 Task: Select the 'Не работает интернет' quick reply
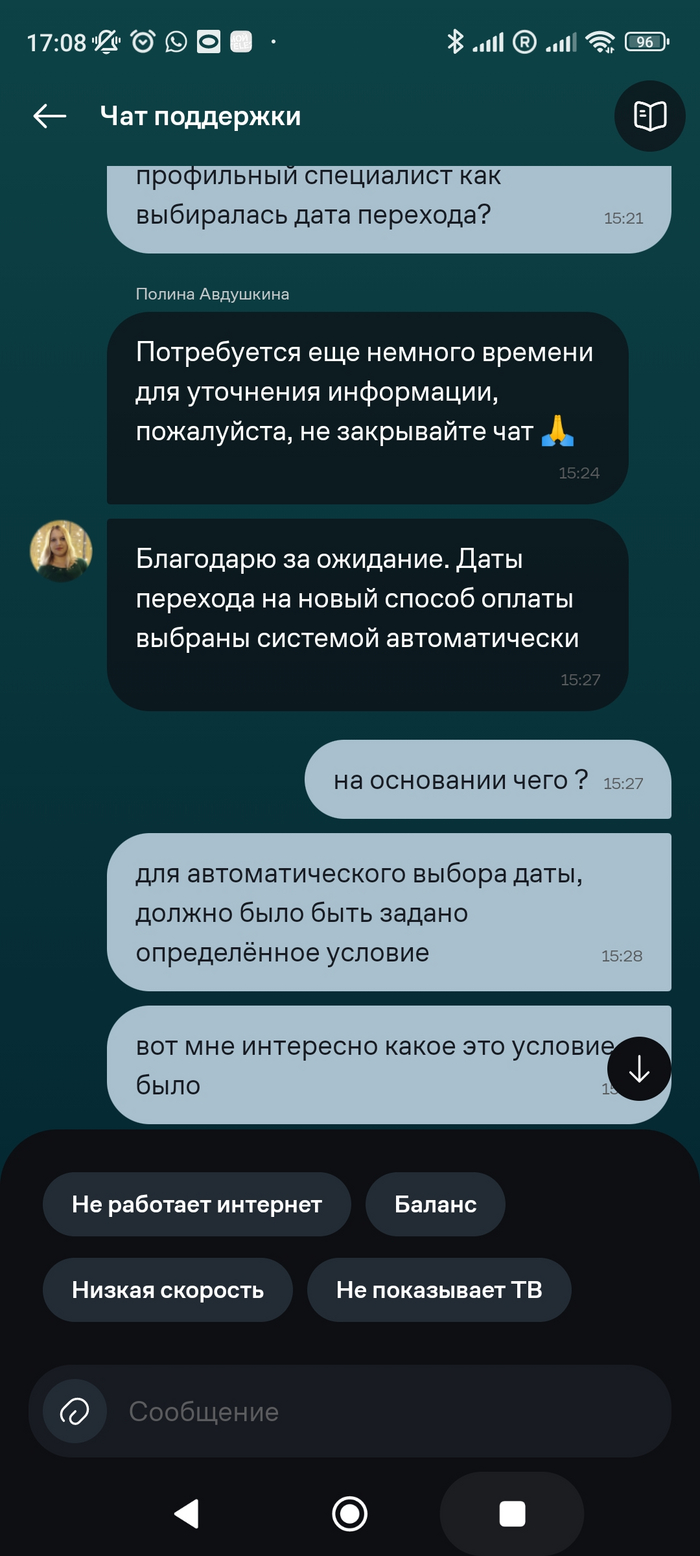(197, 1205)
